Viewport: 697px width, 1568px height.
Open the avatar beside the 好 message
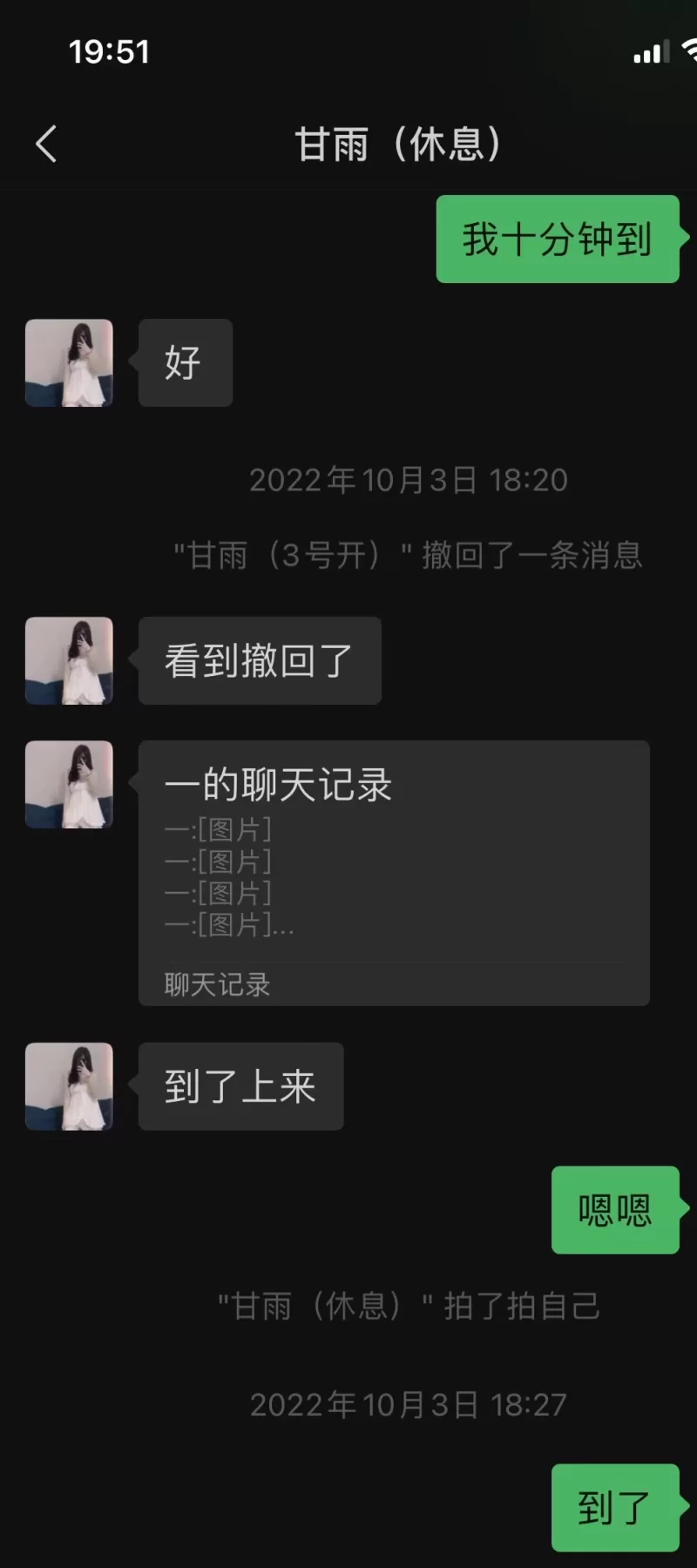[69, 363]
